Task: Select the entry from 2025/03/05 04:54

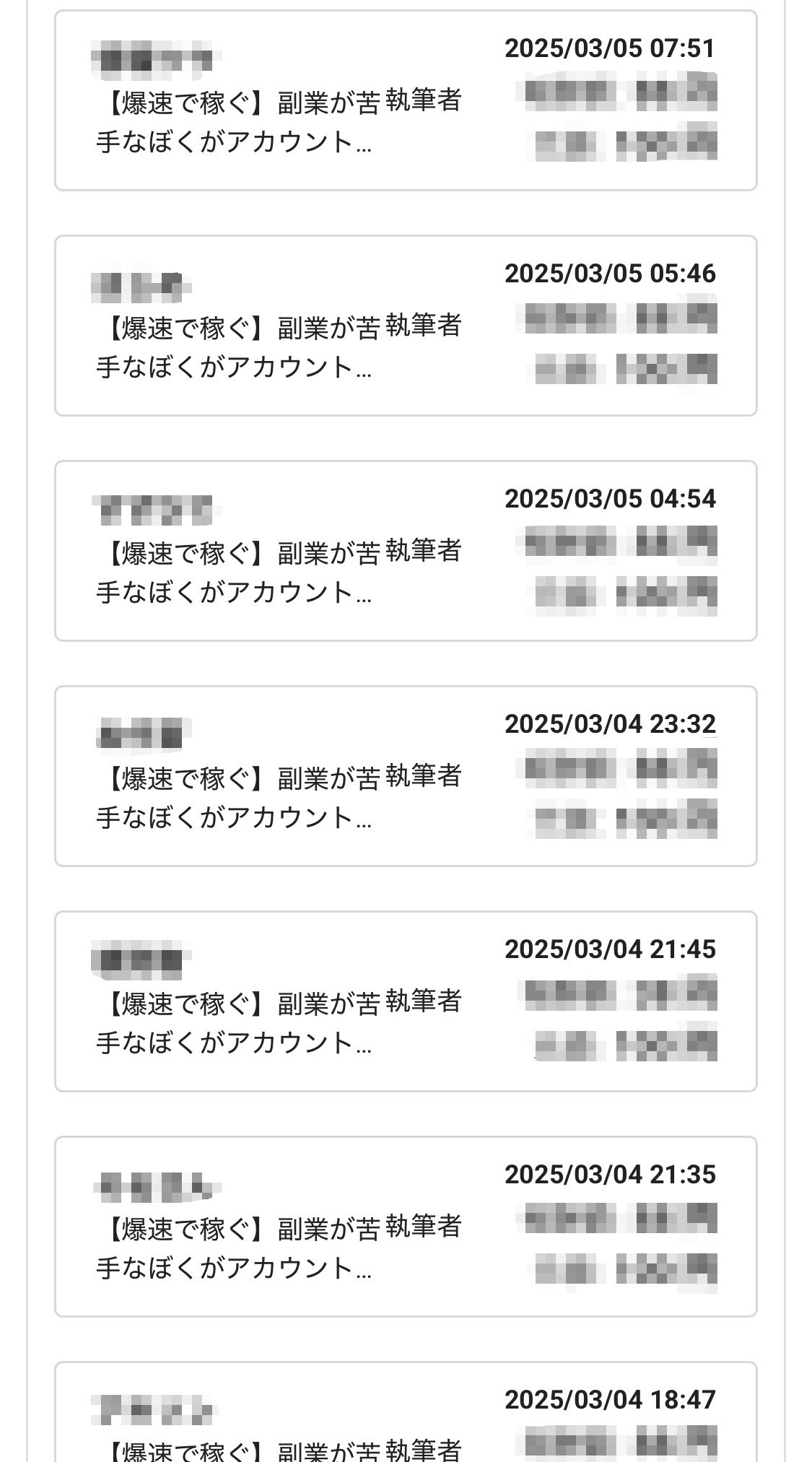Action: click(406, 551)
